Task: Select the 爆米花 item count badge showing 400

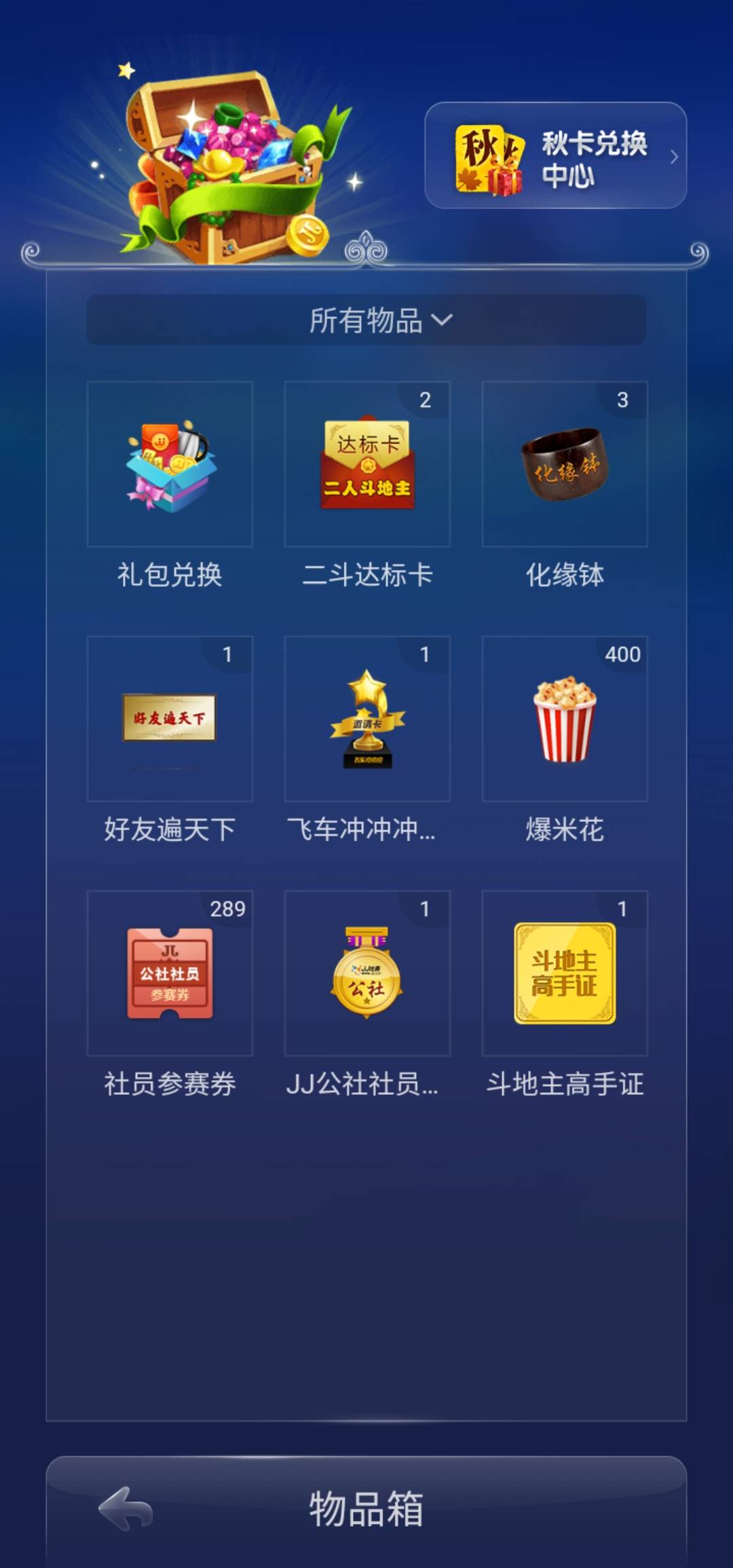Action: click(x=622, y=655)
